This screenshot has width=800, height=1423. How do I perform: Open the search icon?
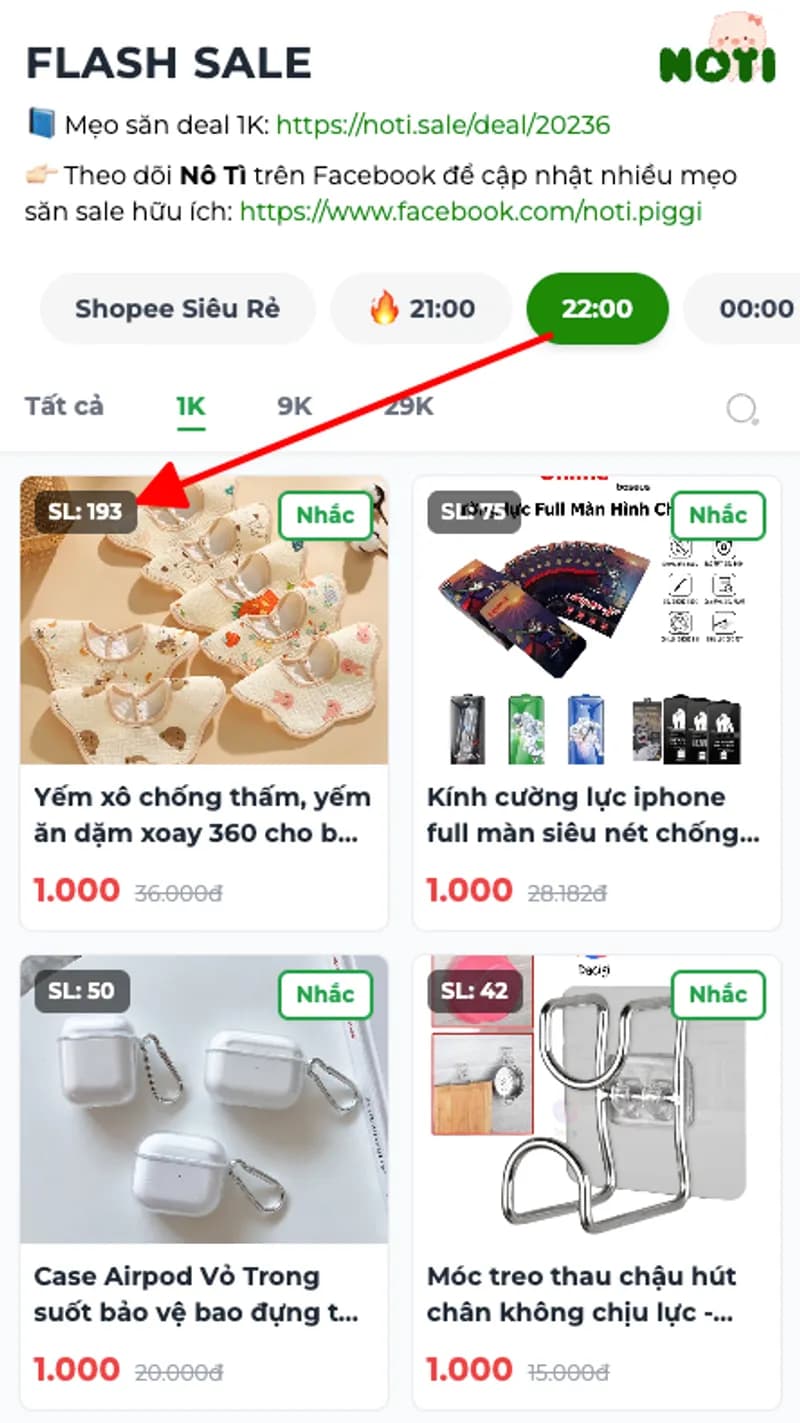pyautogui.click(x=742, y=408)
